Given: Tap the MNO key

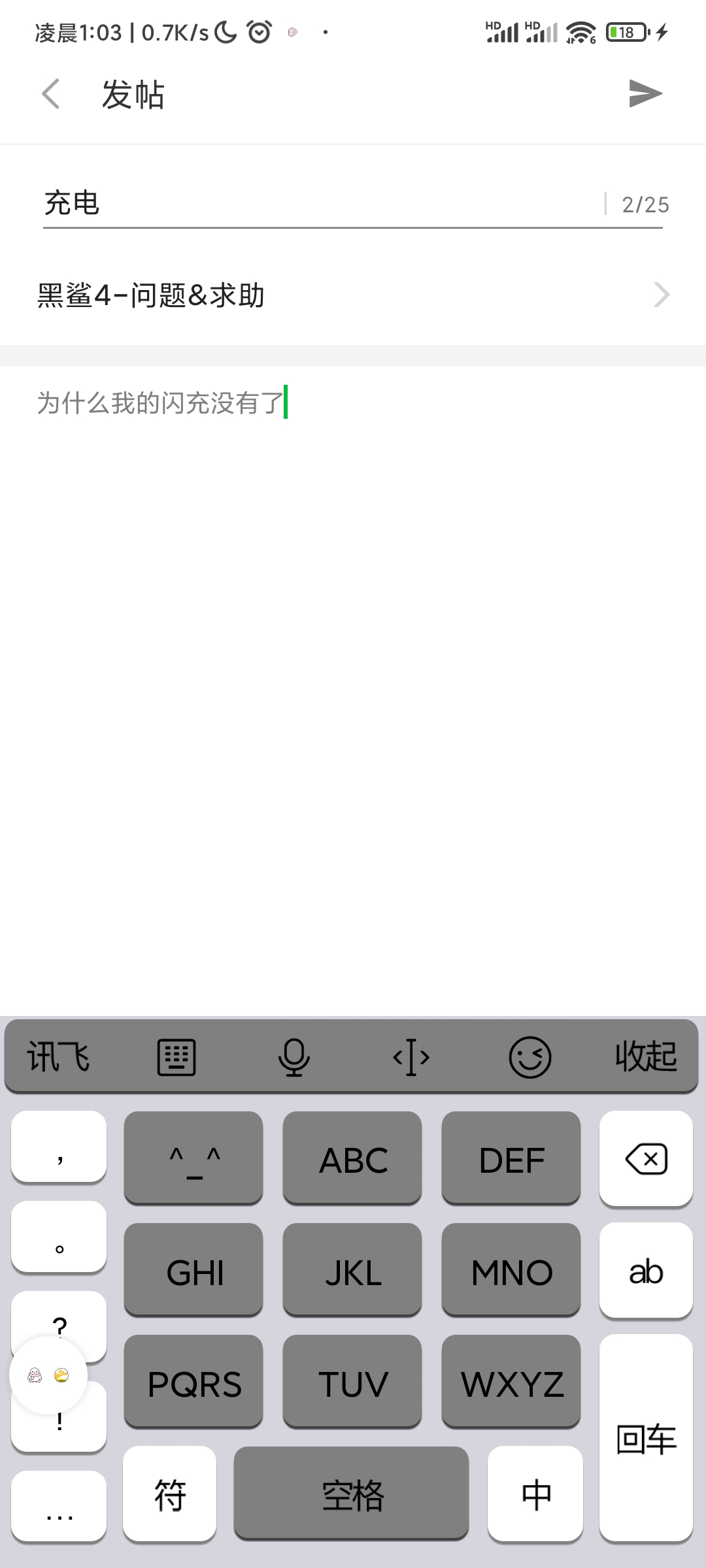Looking at the screenshot, I should click(x=511, y=1270).
